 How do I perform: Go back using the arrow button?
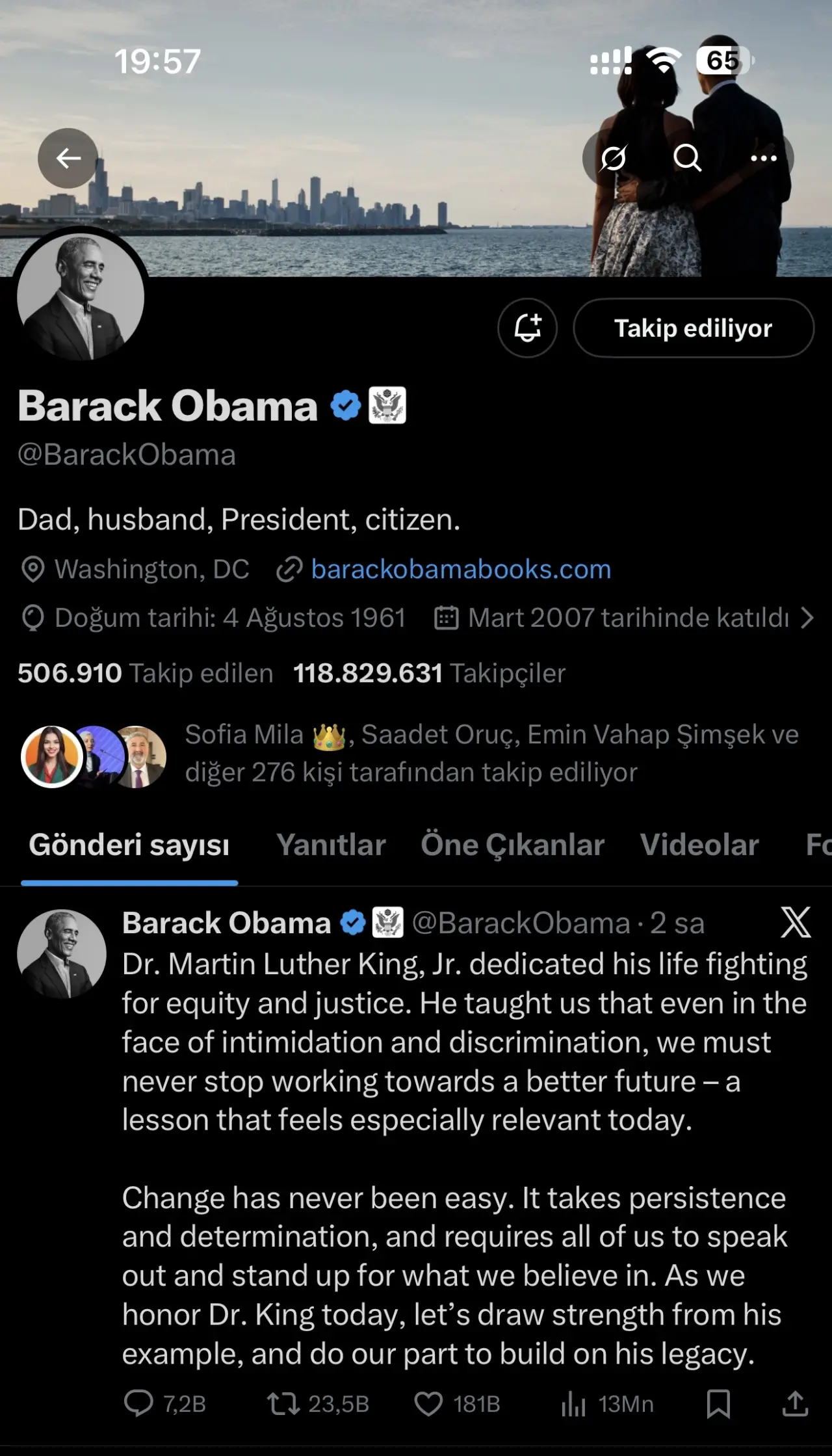pyautogui.click(x=68, y=158)
